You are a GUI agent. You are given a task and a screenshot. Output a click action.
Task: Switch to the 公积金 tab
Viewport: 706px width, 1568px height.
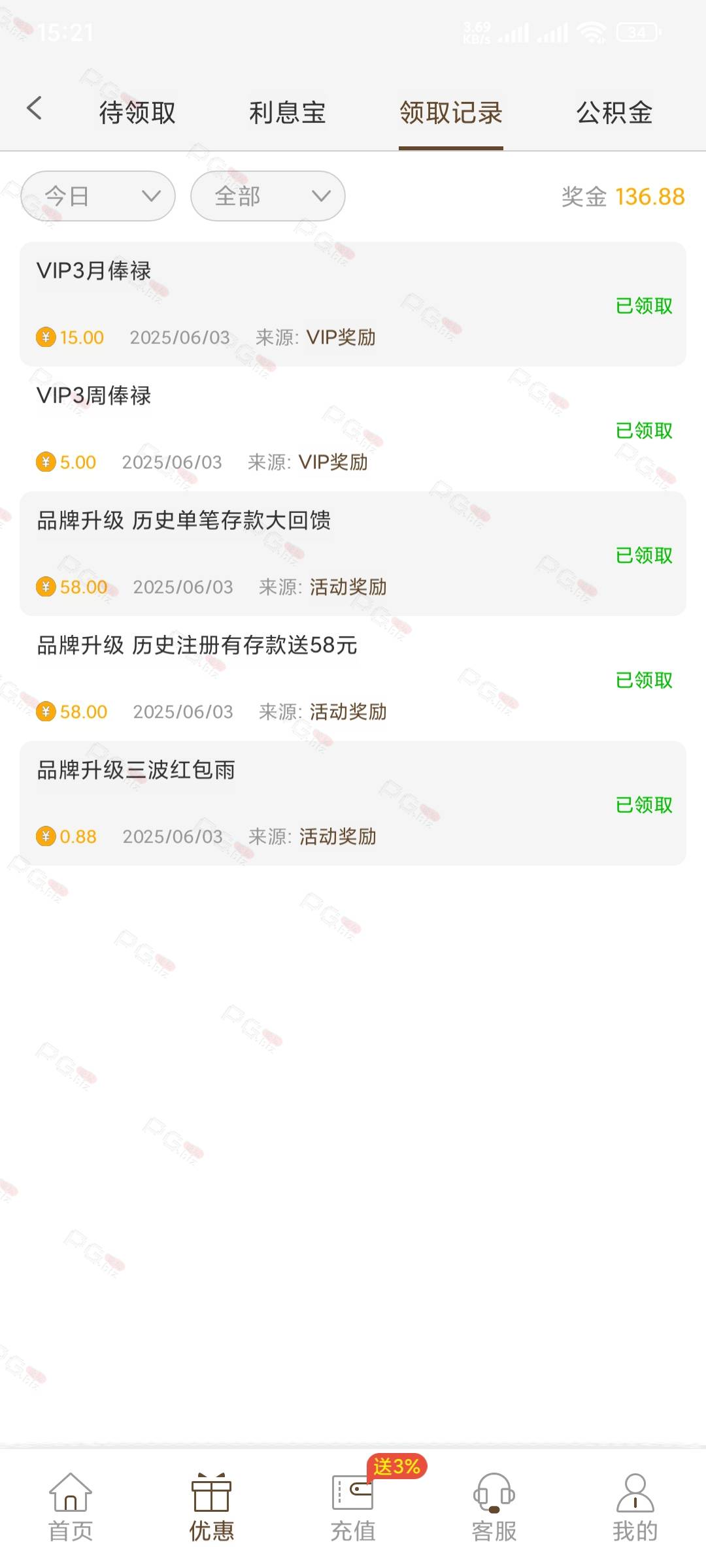[614, 112]
